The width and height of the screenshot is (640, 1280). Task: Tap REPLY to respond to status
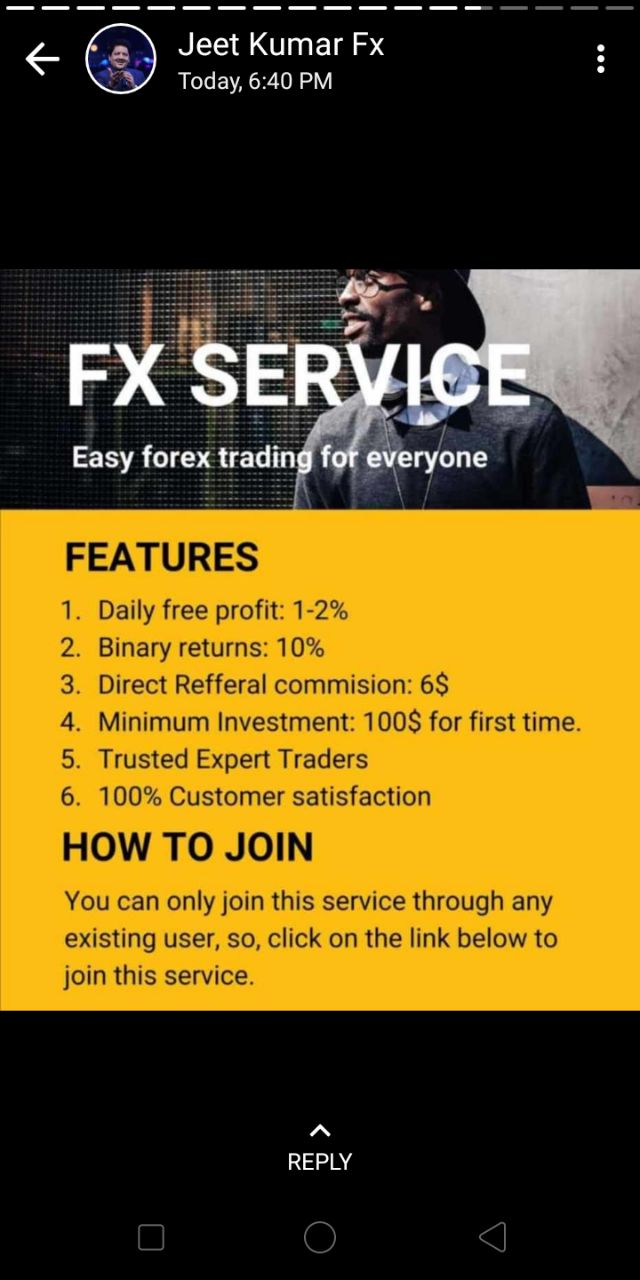[320, 1148]
